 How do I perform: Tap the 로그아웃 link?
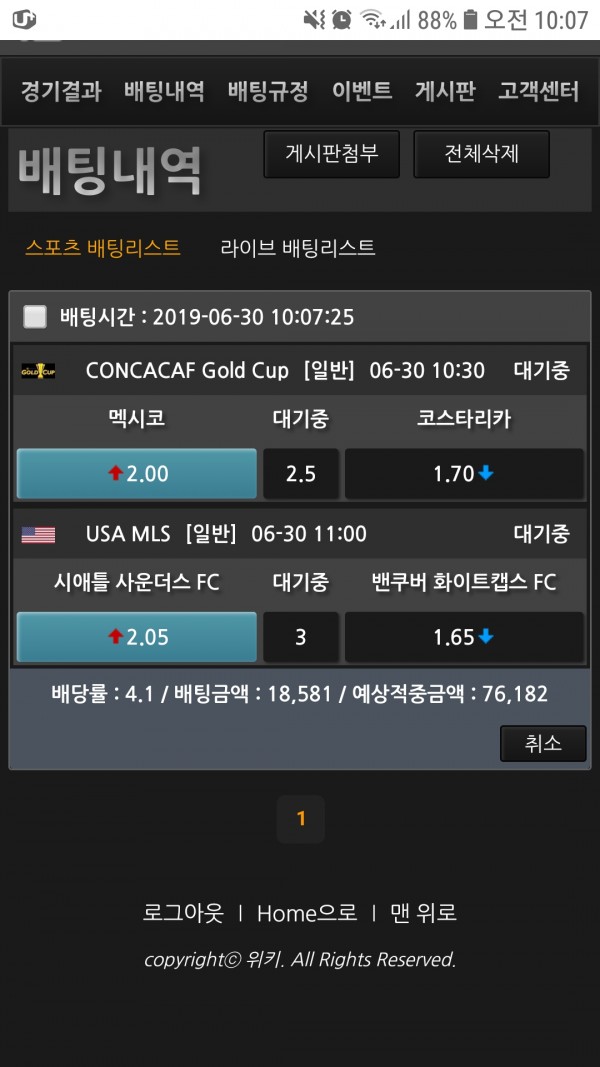click(x=183, y=912)
